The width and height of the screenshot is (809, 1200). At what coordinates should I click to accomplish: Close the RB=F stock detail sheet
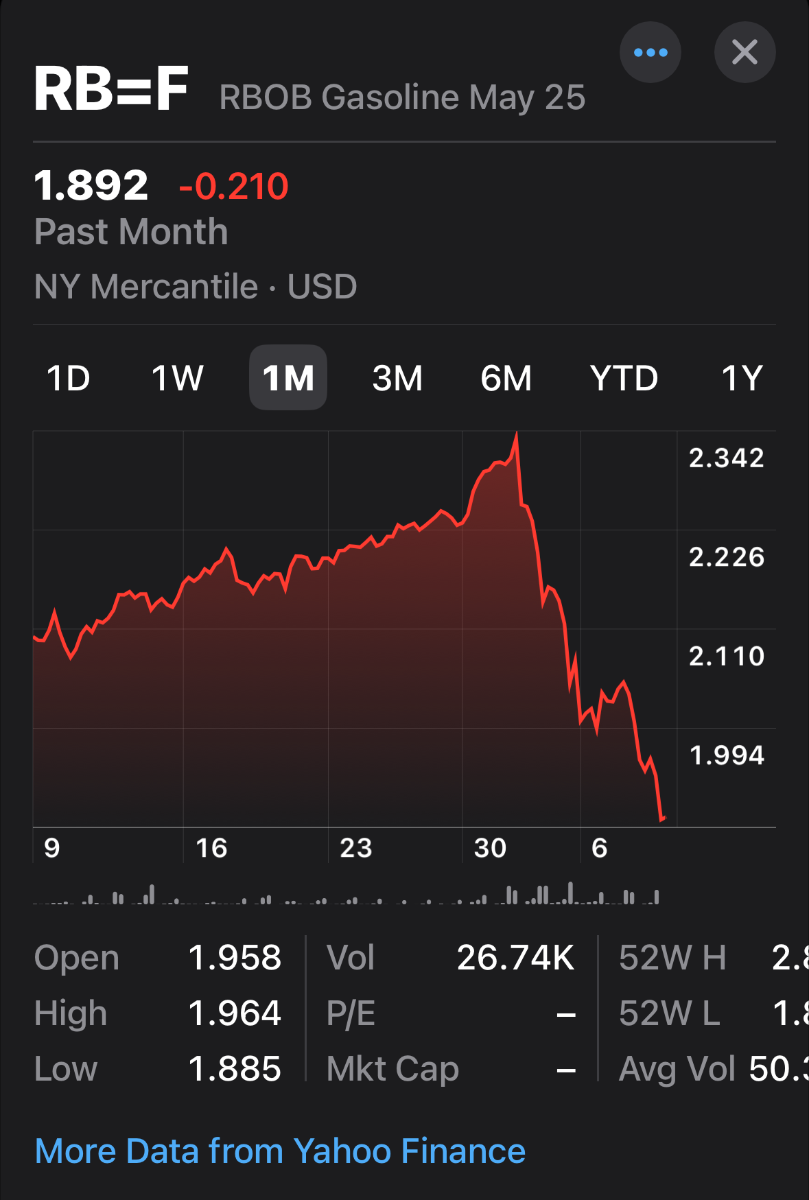tap(745, 52)
